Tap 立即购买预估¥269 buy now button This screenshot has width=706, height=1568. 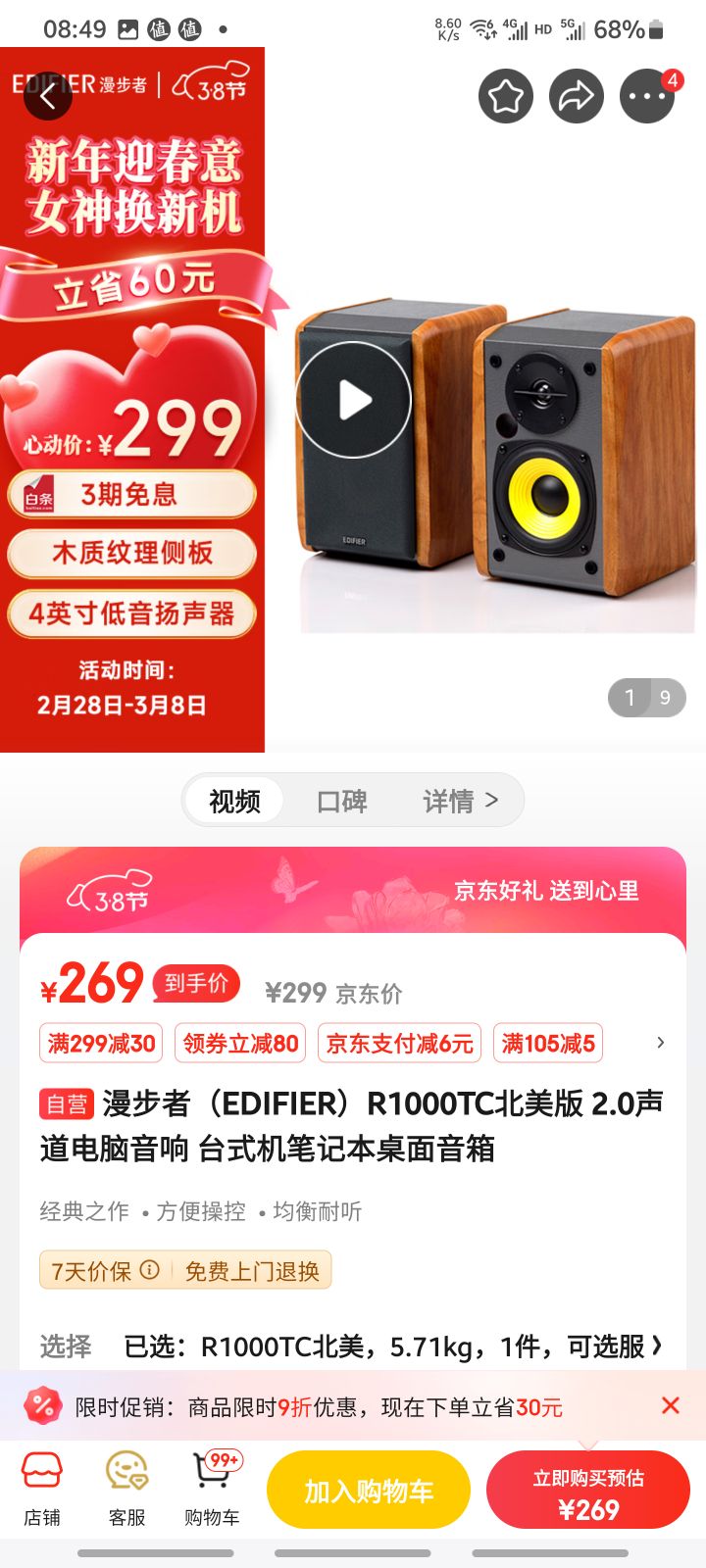pos(587,1489)
